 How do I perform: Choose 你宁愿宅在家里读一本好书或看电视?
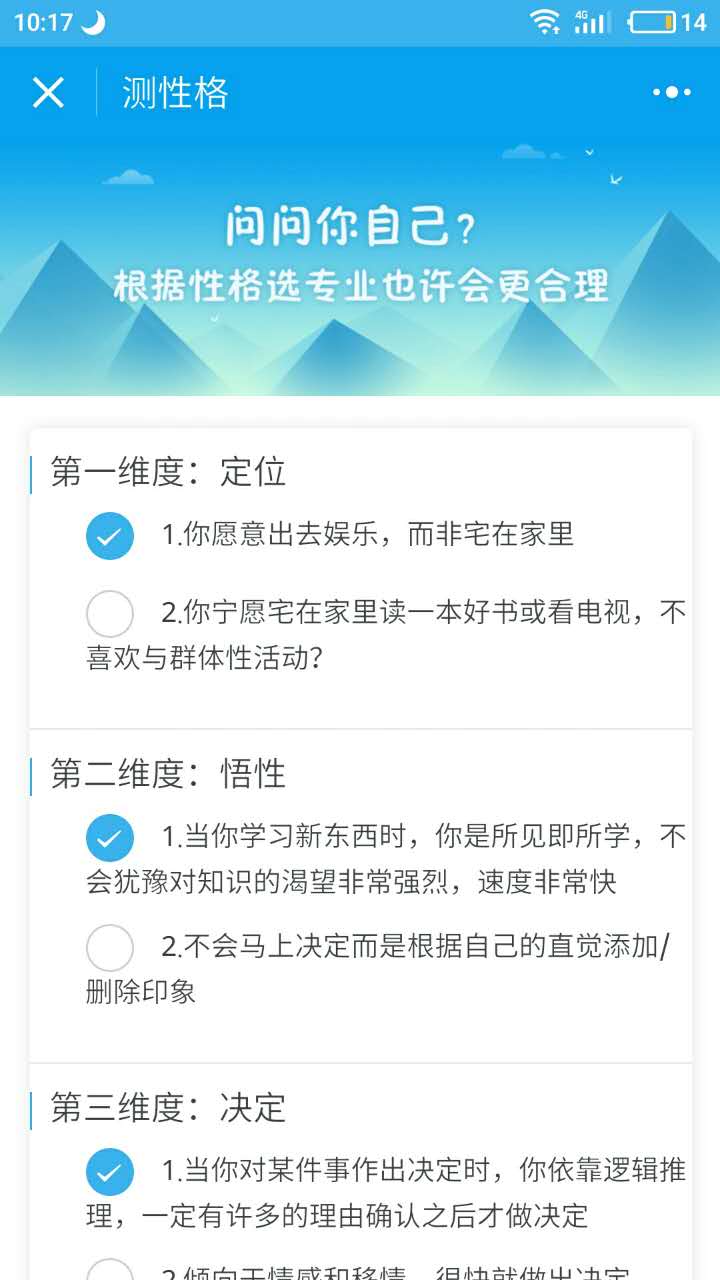pos(110,613)
